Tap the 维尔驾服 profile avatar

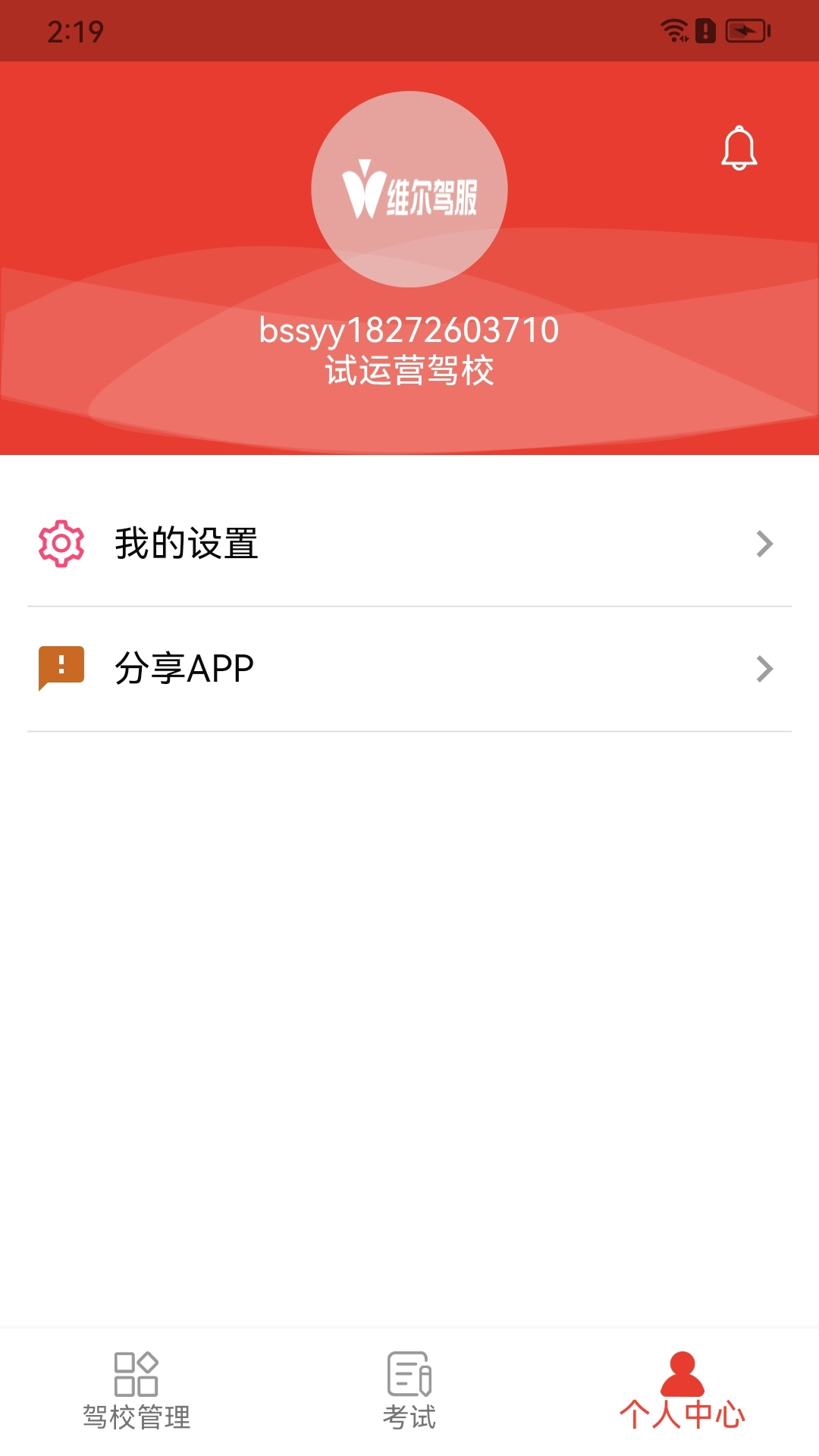tap(409, 189)
